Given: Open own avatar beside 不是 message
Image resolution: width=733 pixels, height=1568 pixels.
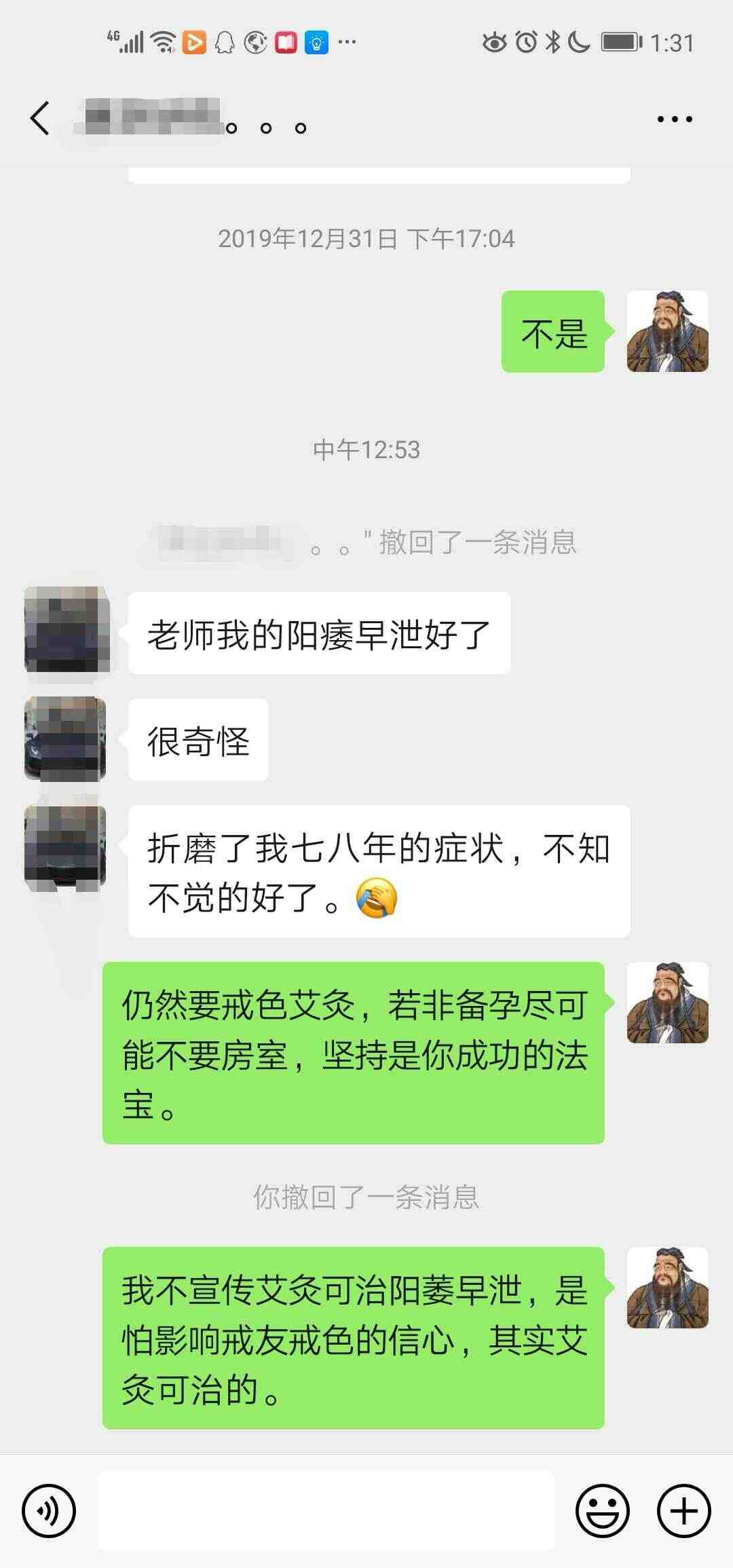Looking at the screenshot, I should (x=668, y=331).
